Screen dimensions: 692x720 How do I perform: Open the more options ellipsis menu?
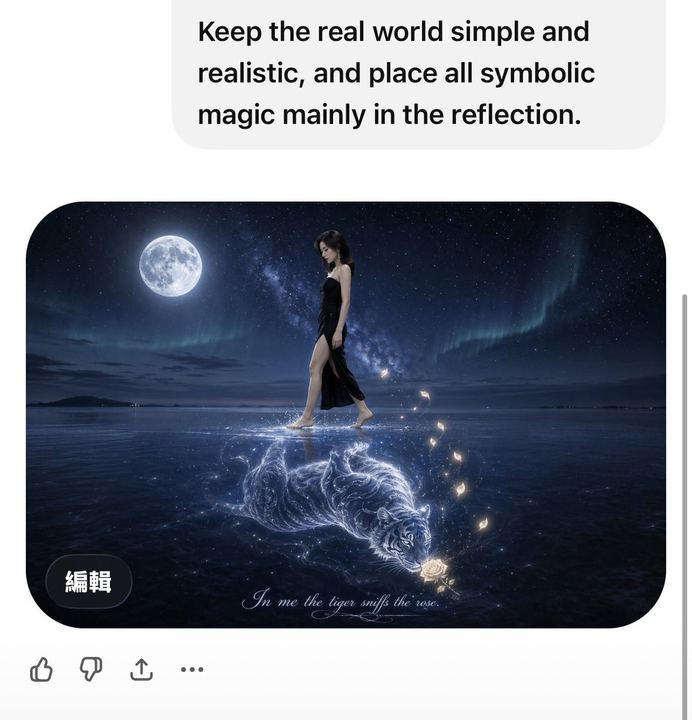tap(192, 670)
